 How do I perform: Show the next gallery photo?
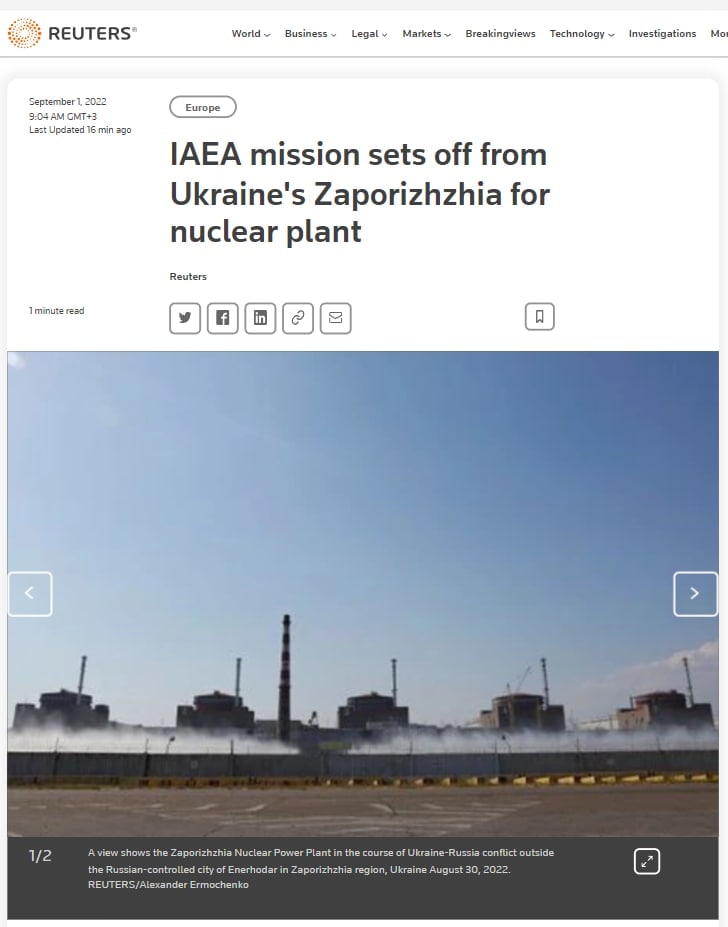pyautogui.click(x=695, y=594)
